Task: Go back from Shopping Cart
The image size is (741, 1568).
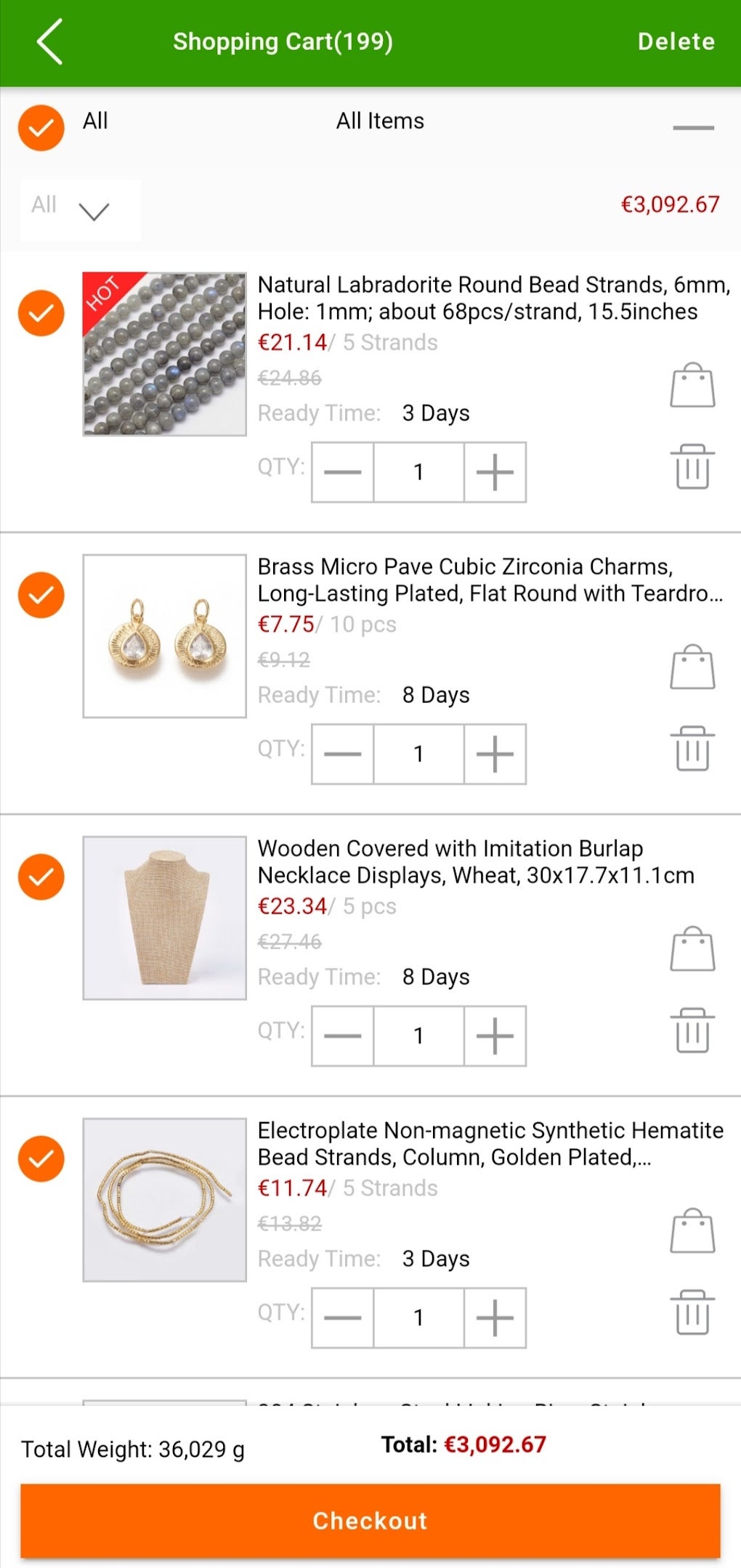Action: click(49, 42)
